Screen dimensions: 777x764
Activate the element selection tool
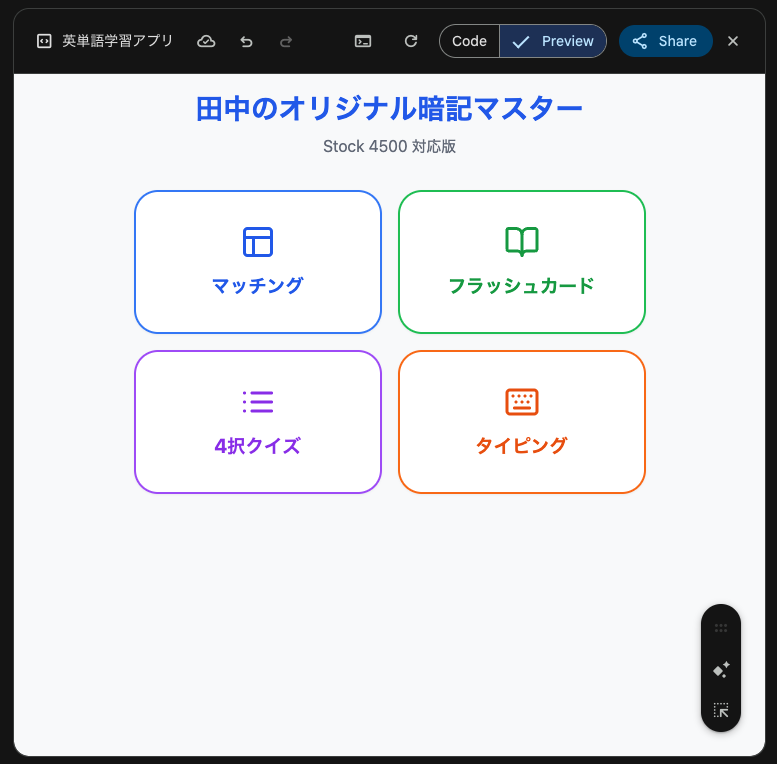click(721, 711)
